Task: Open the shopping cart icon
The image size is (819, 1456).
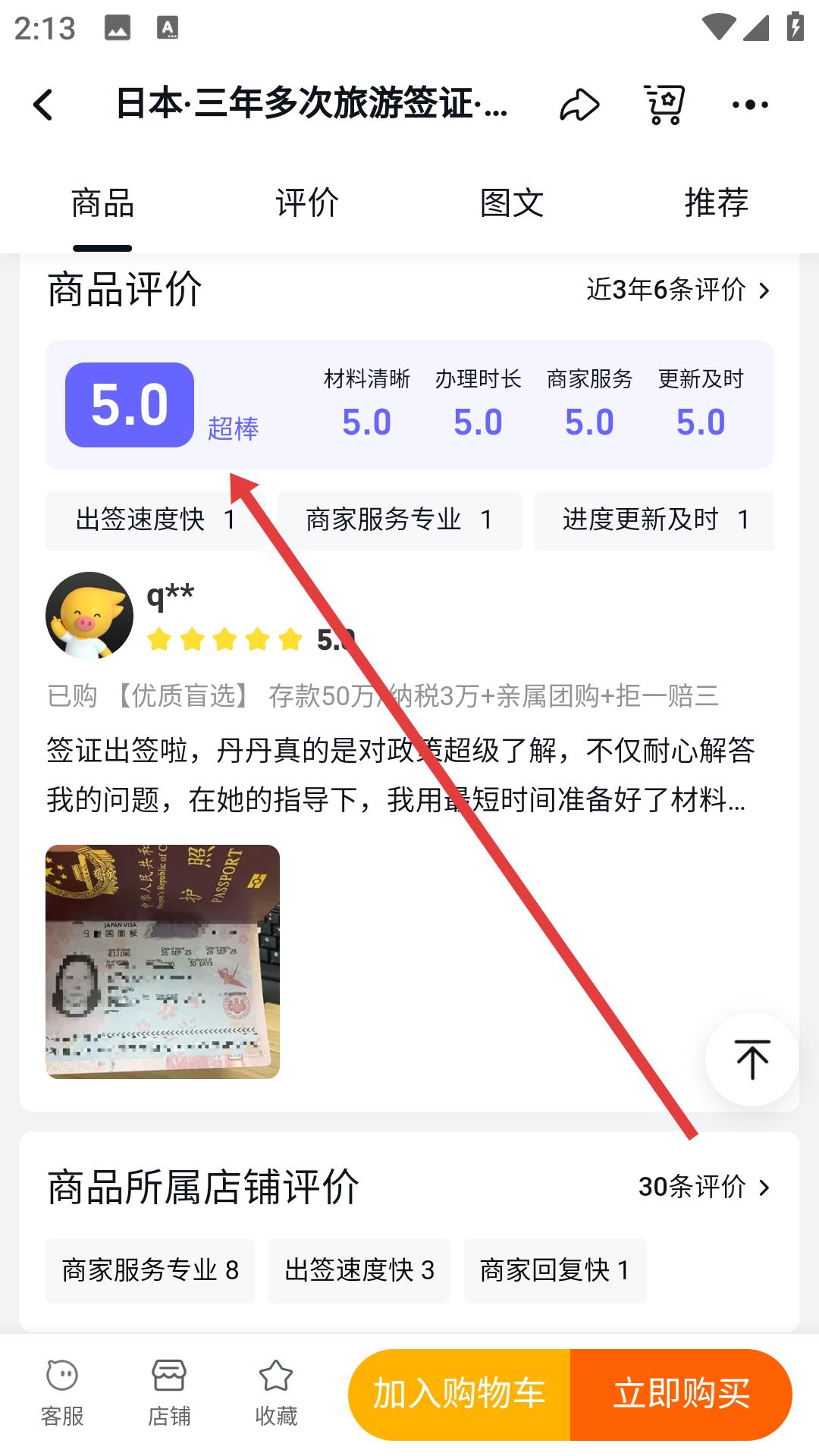Action: pos(664,105)
